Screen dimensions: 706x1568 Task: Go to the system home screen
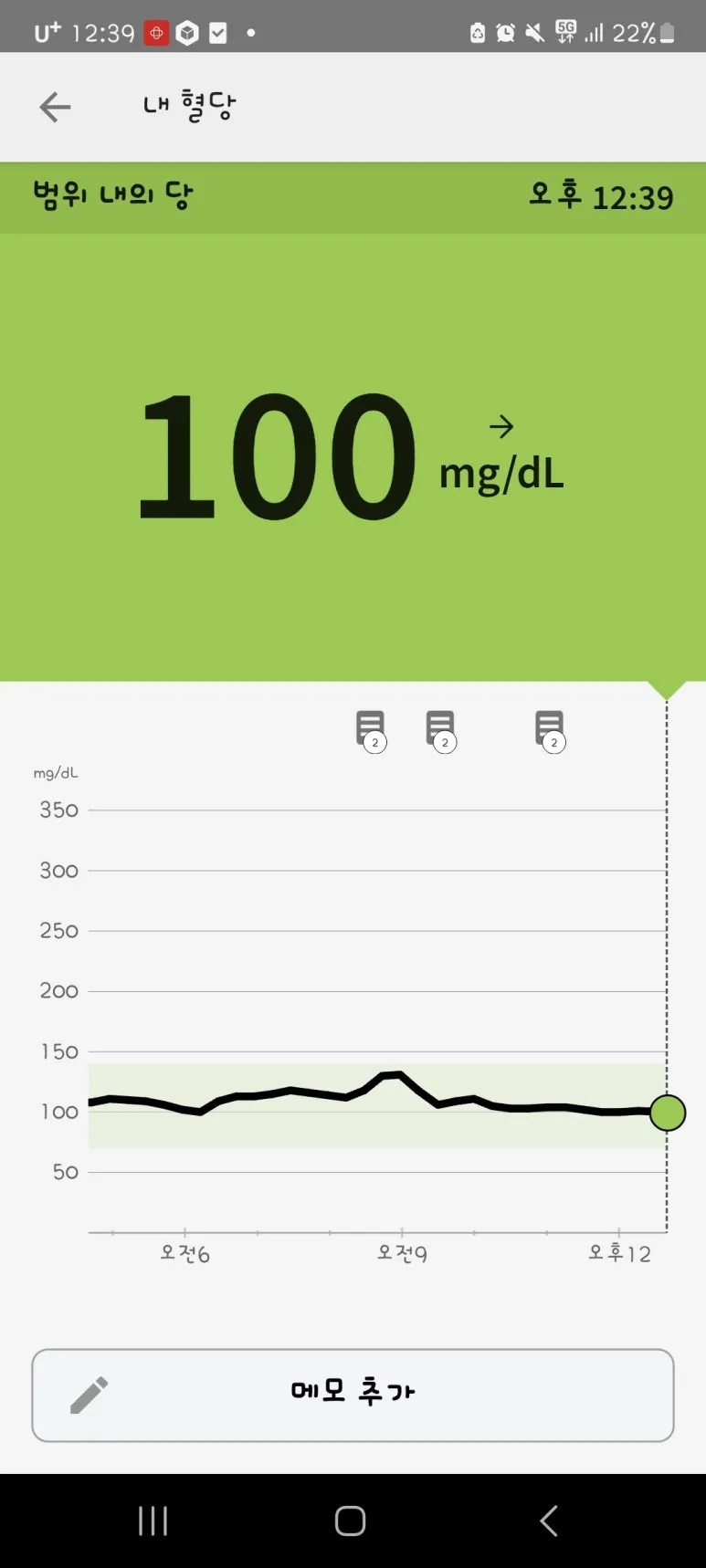(351, 1521)
